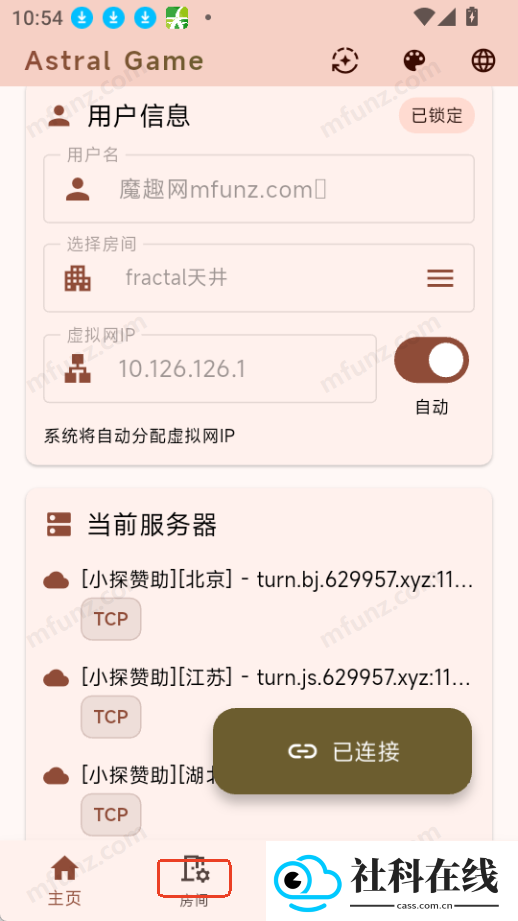
Task: Turn off the 自动 IP switch
Action: tap(432, 360)
